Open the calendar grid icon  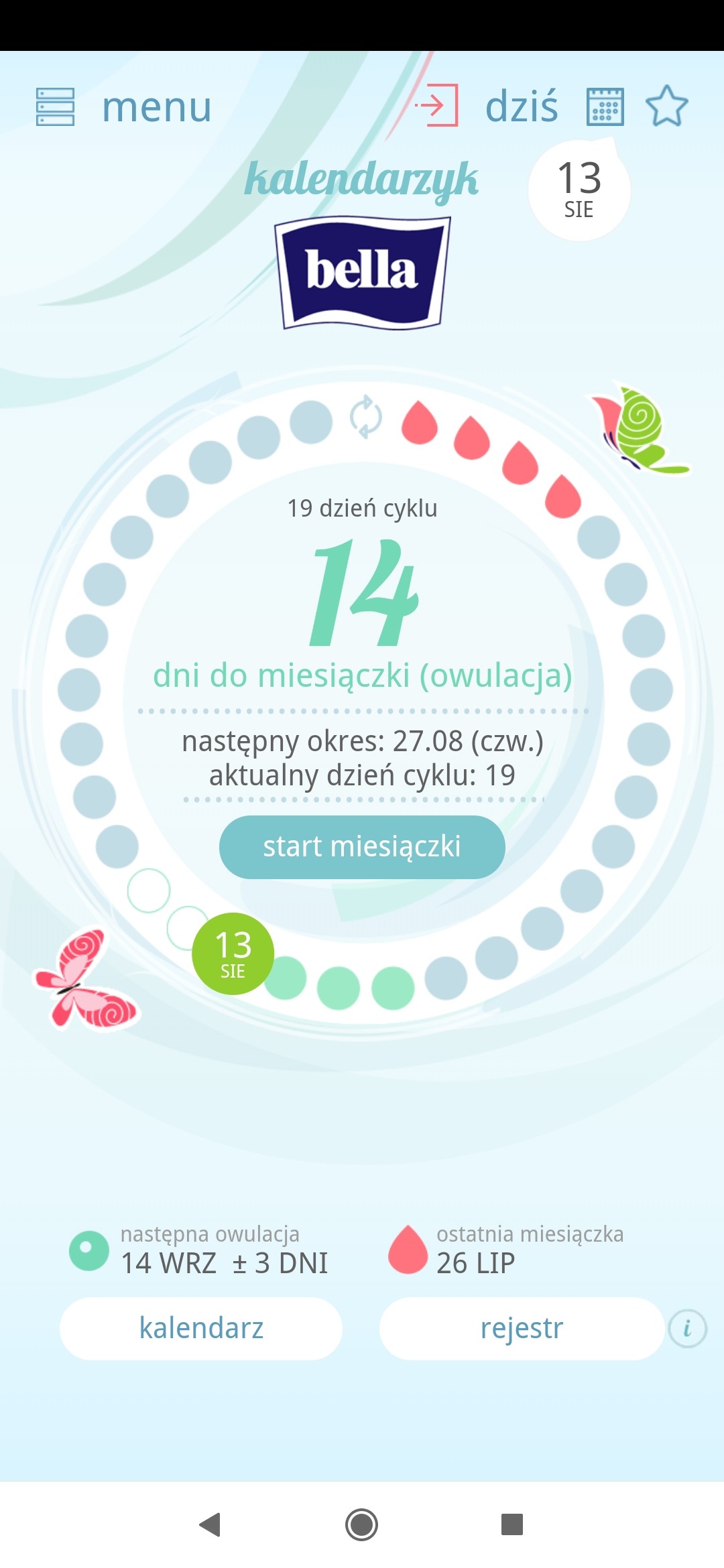coord(605,107)
